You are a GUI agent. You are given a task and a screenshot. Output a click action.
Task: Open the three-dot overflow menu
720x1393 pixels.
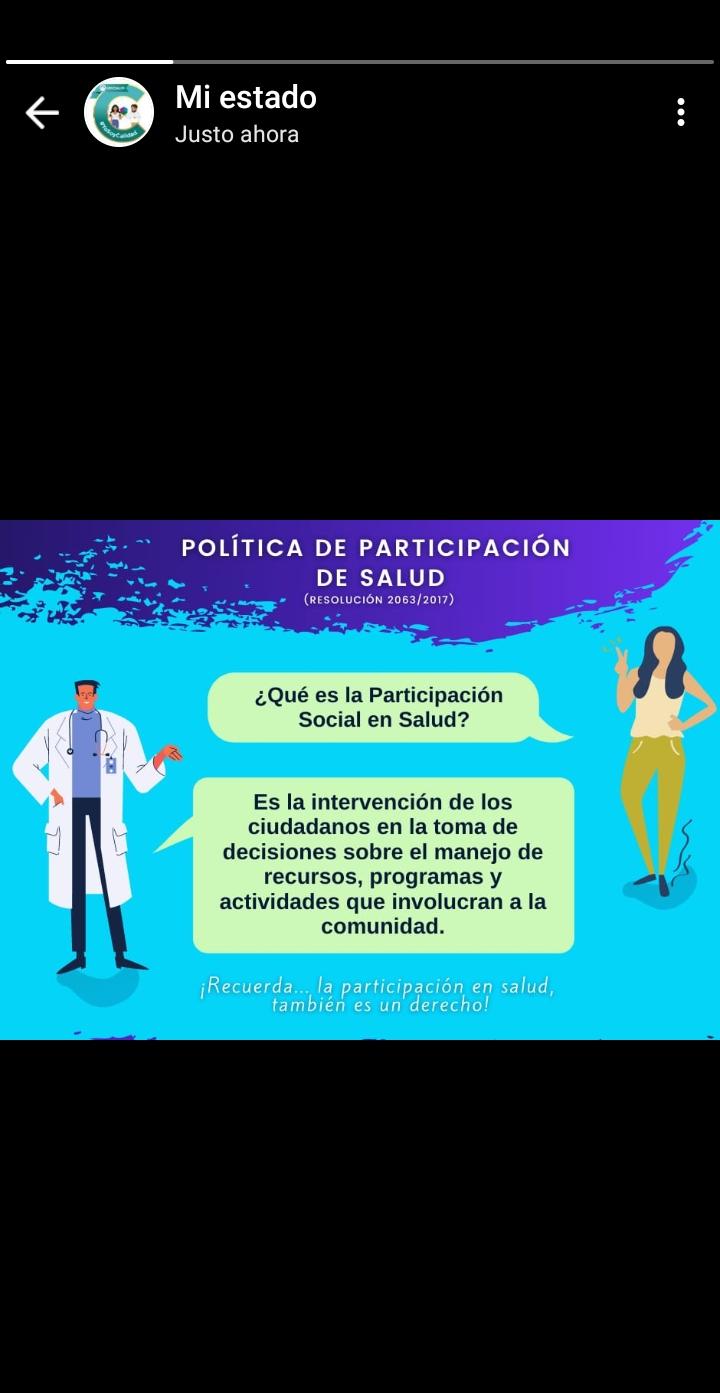pyautogui.click(x=680, y=112)
